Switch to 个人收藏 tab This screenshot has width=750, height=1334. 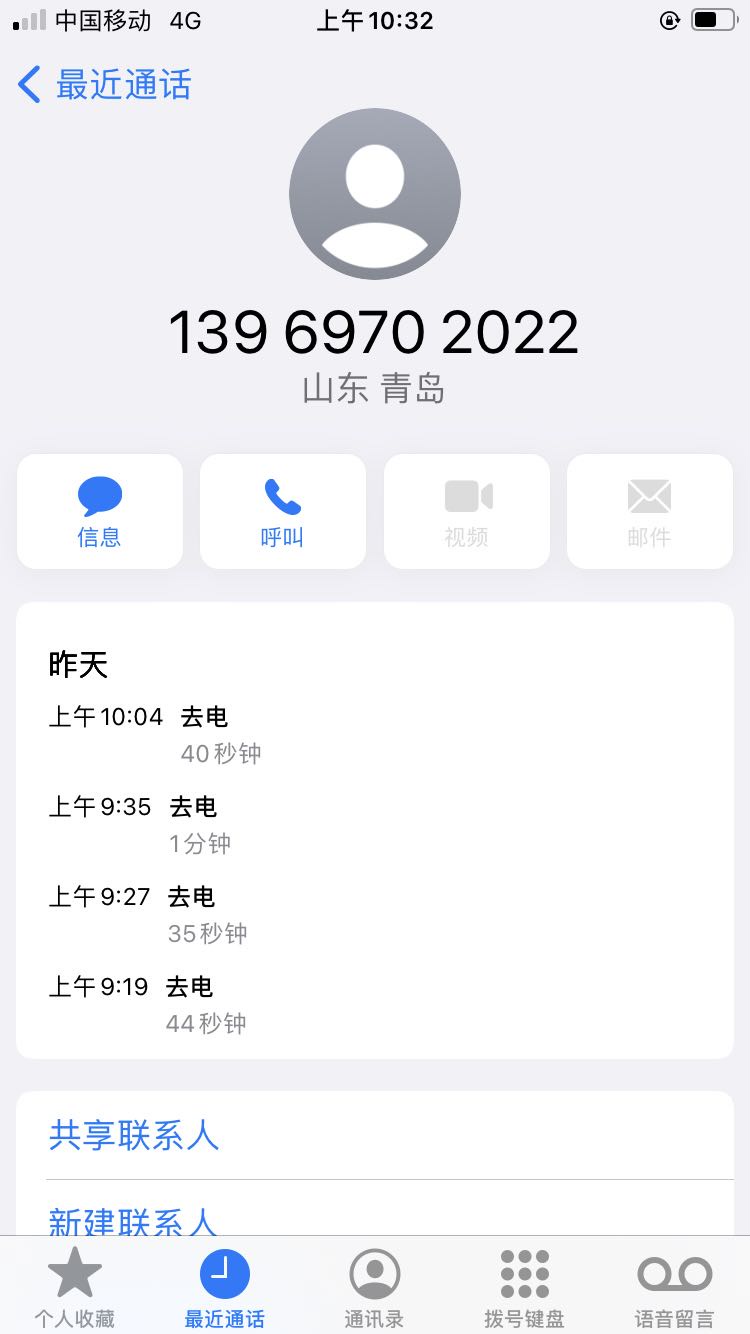point(75,1288)
